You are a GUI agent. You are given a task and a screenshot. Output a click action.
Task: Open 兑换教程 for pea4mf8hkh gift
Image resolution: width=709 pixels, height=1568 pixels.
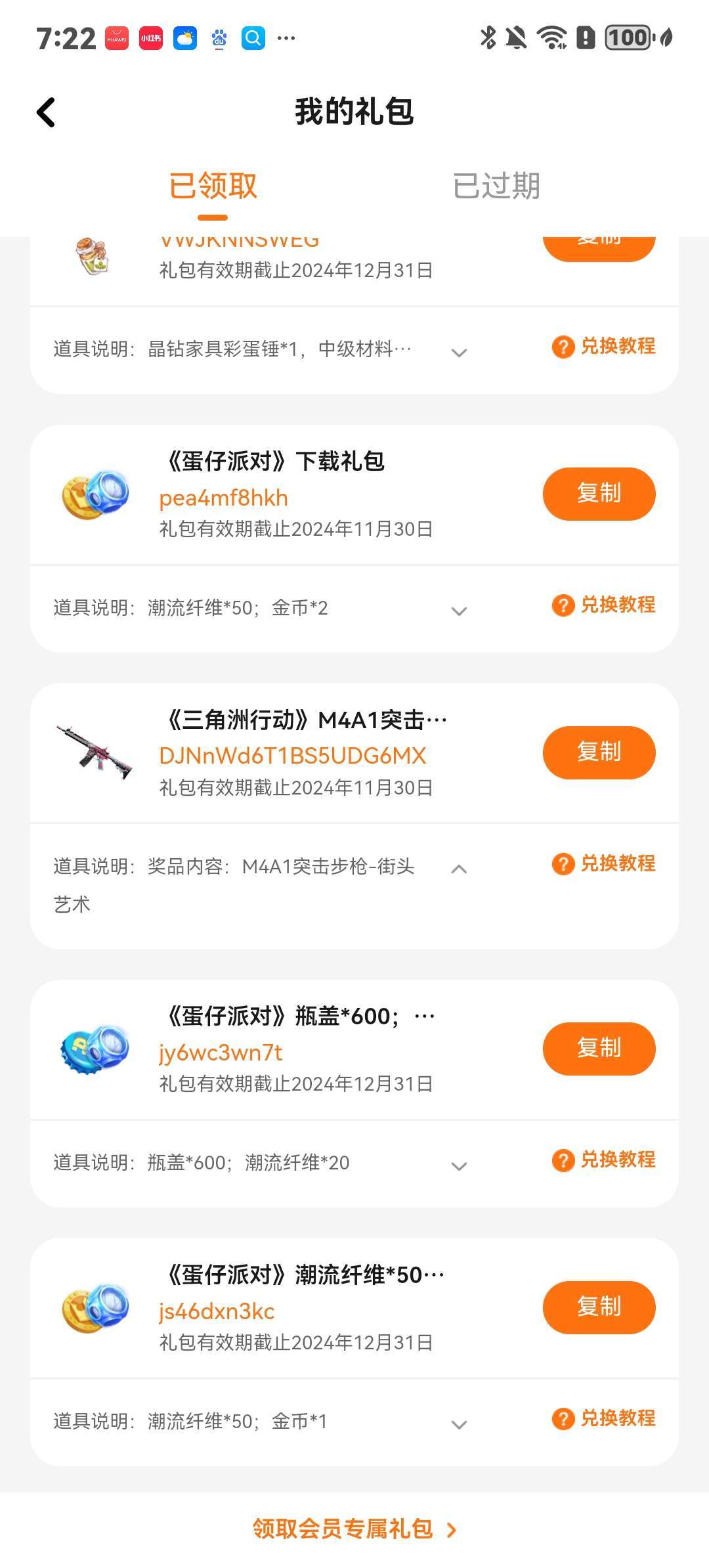(x=604, y=605)
